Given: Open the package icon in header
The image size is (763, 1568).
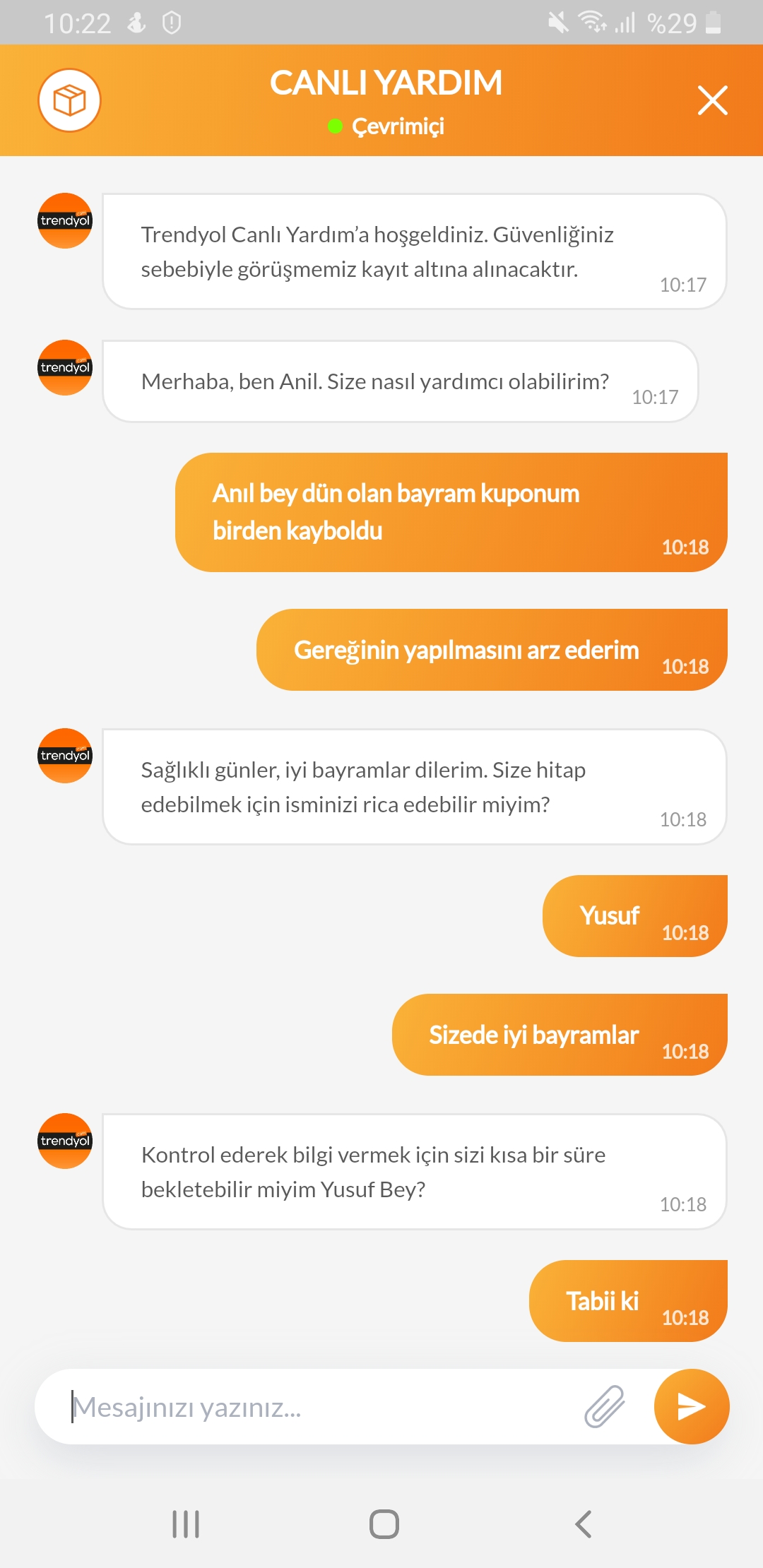Looking at the screenshot, I should [x=69, y=100].
